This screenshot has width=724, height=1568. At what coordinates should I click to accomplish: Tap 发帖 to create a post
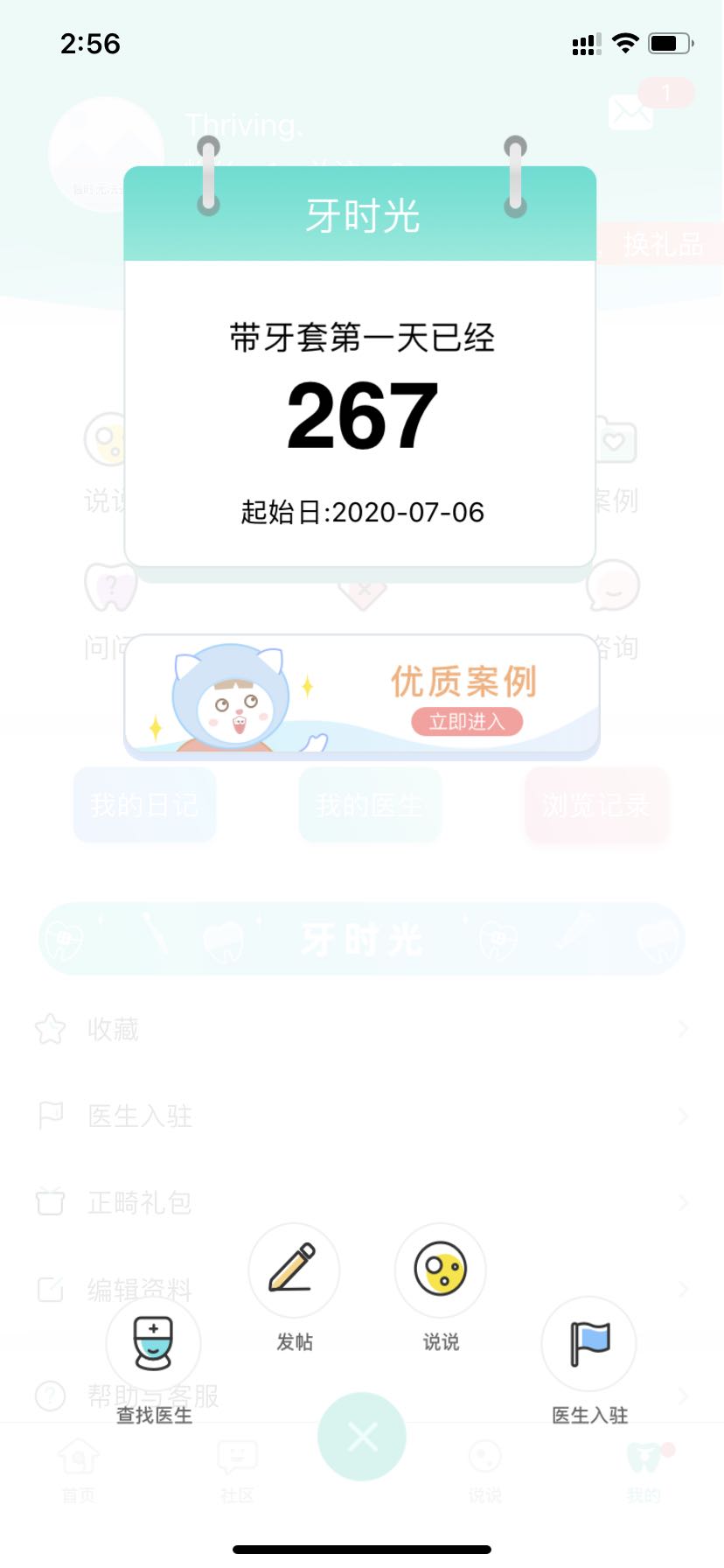click(x=294, y=1269)
